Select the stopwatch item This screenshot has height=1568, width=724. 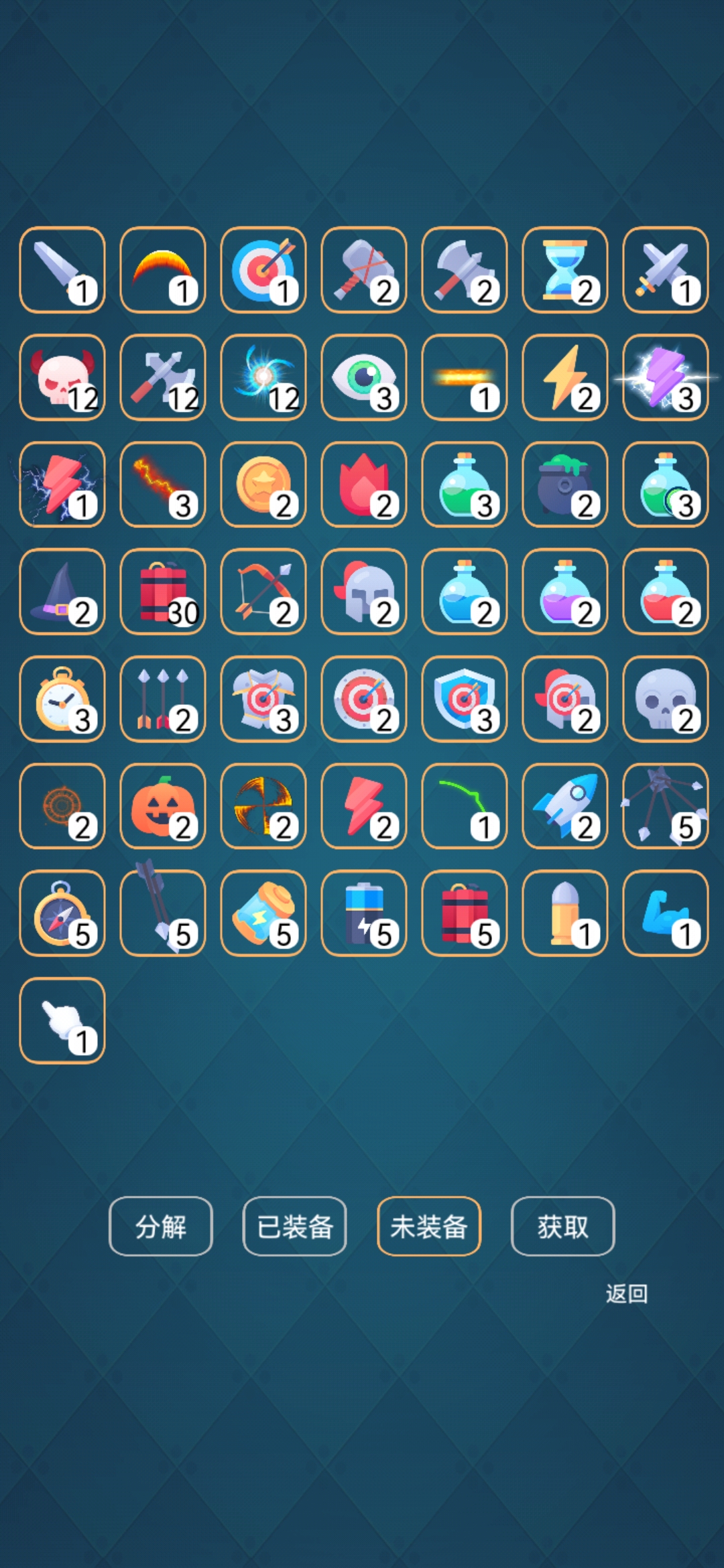click(62, 699)
